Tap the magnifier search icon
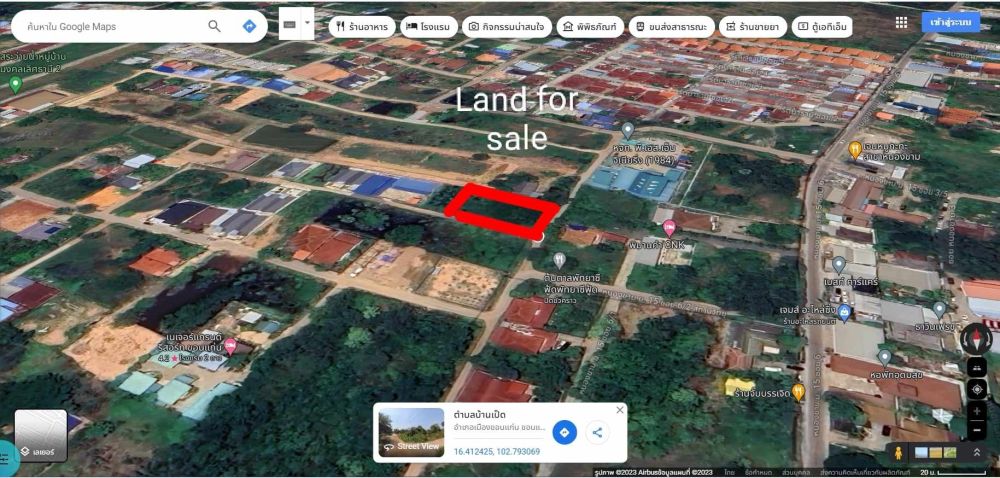Viewport: 1000px width, 478px height. pos(214,26)
